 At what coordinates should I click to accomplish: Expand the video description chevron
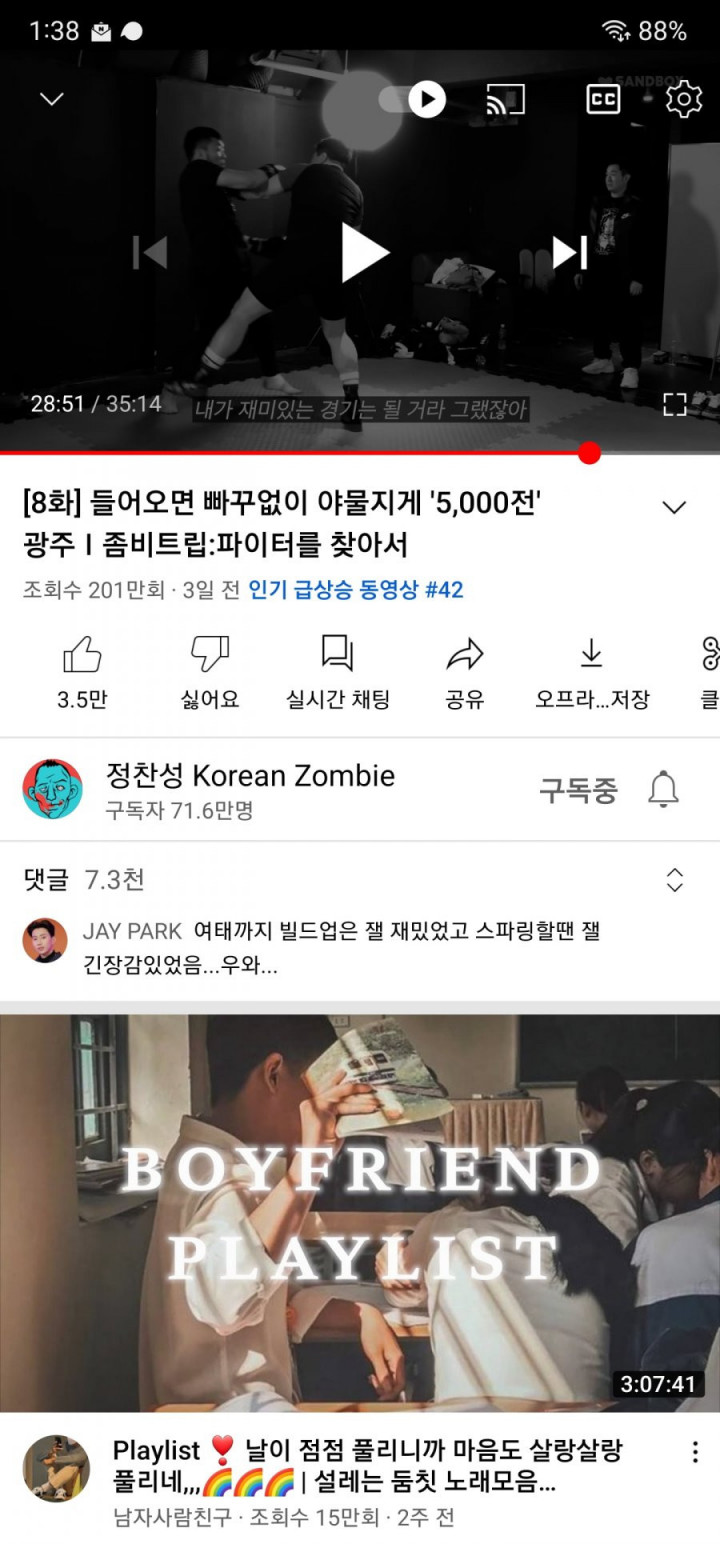click(675, 507)
